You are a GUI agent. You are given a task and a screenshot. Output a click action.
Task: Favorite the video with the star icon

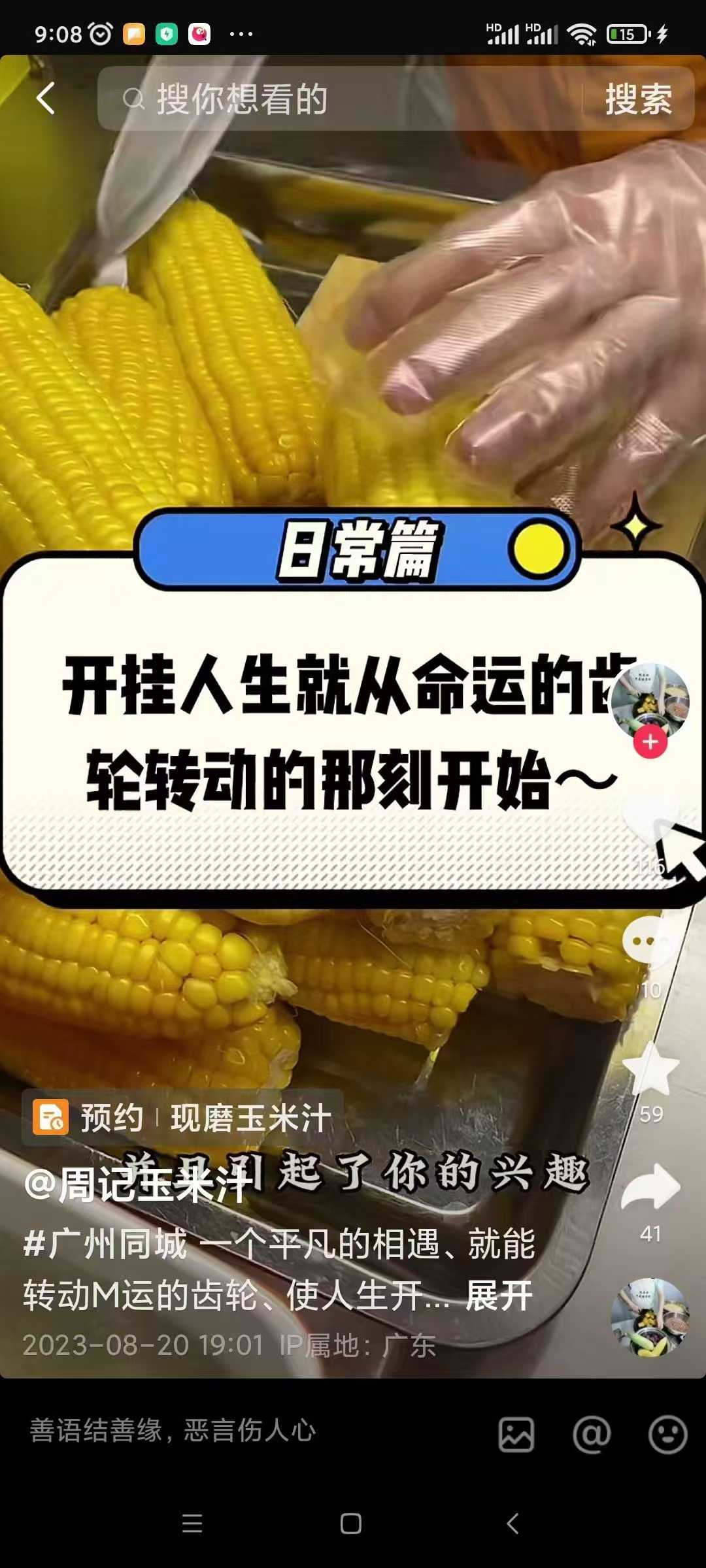(651, 1070)
